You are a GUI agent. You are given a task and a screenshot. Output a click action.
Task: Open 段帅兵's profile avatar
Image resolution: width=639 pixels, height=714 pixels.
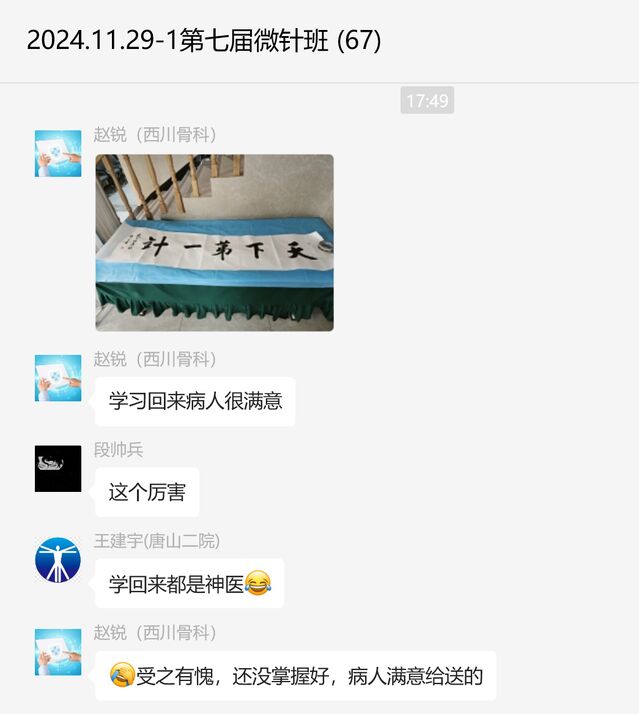pos(58,468)
